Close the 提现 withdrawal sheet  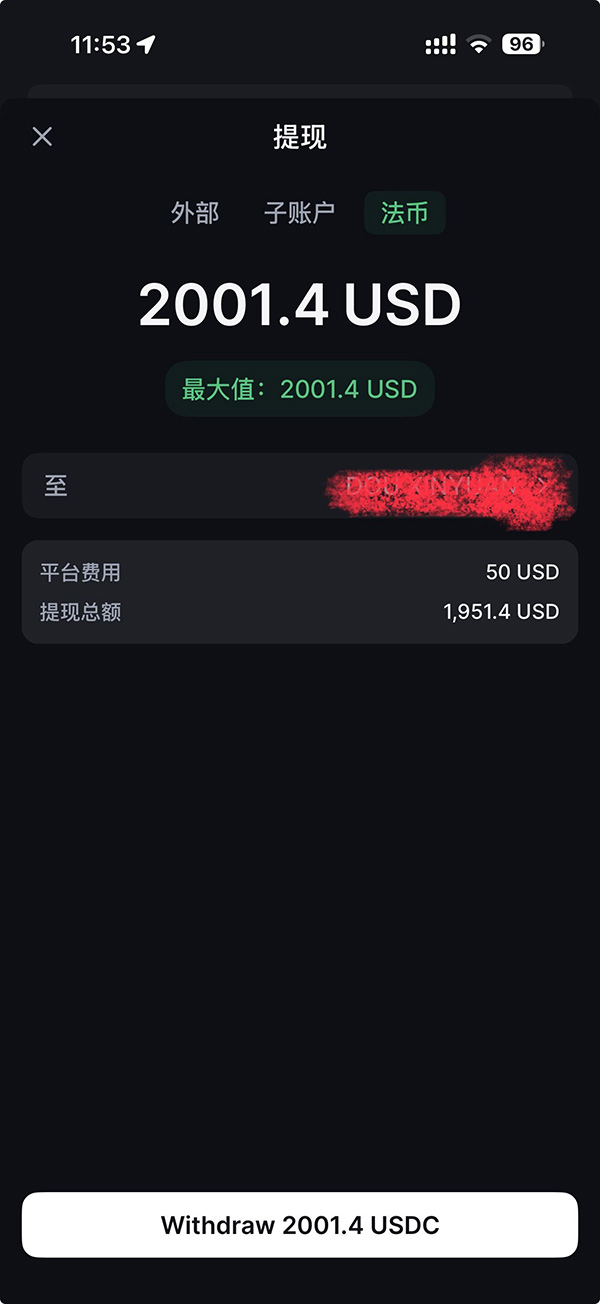point(42,137)
